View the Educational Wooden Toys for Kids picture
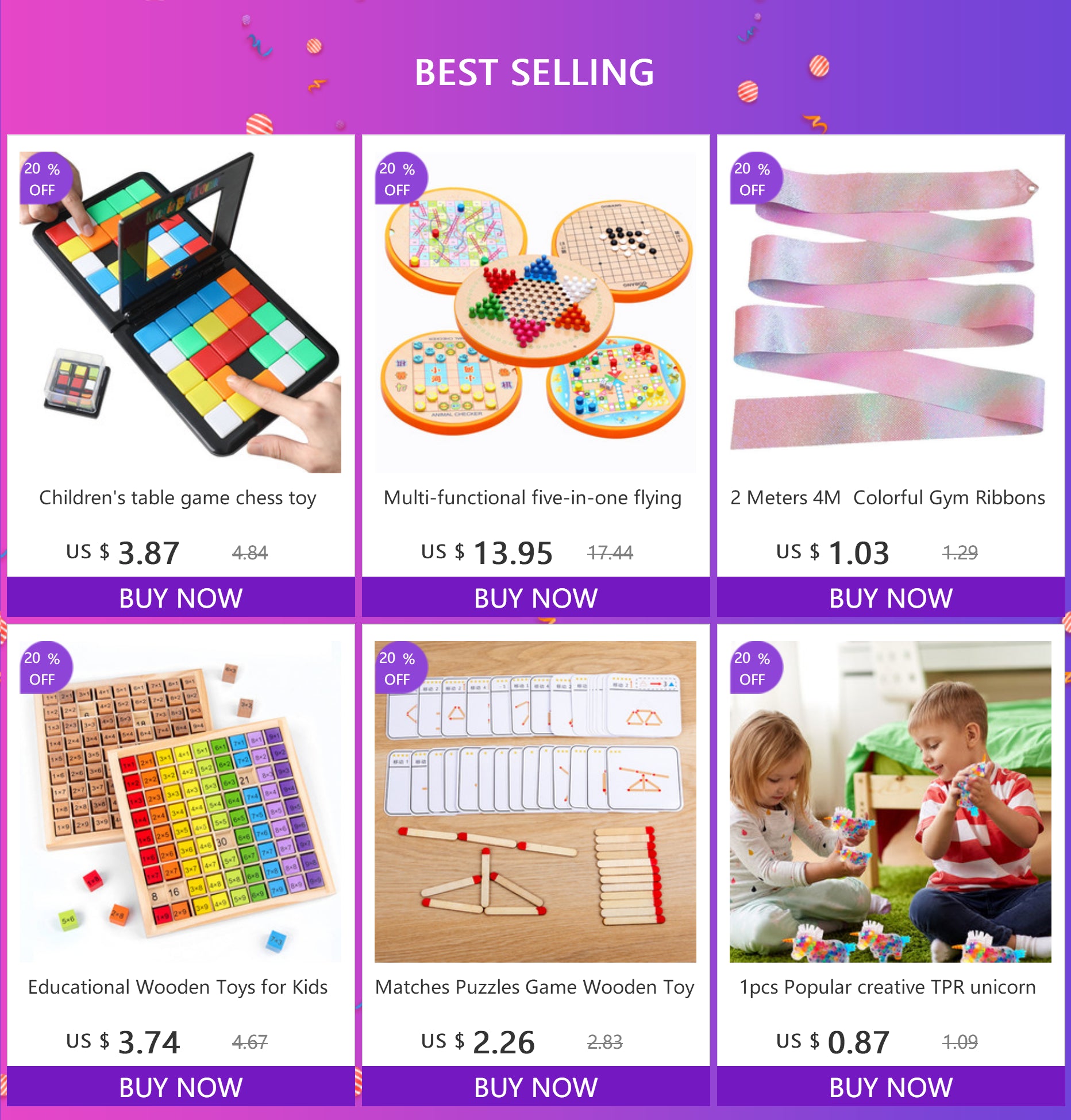Screen dimensions: 1071x1120 [x=180, y=801]
